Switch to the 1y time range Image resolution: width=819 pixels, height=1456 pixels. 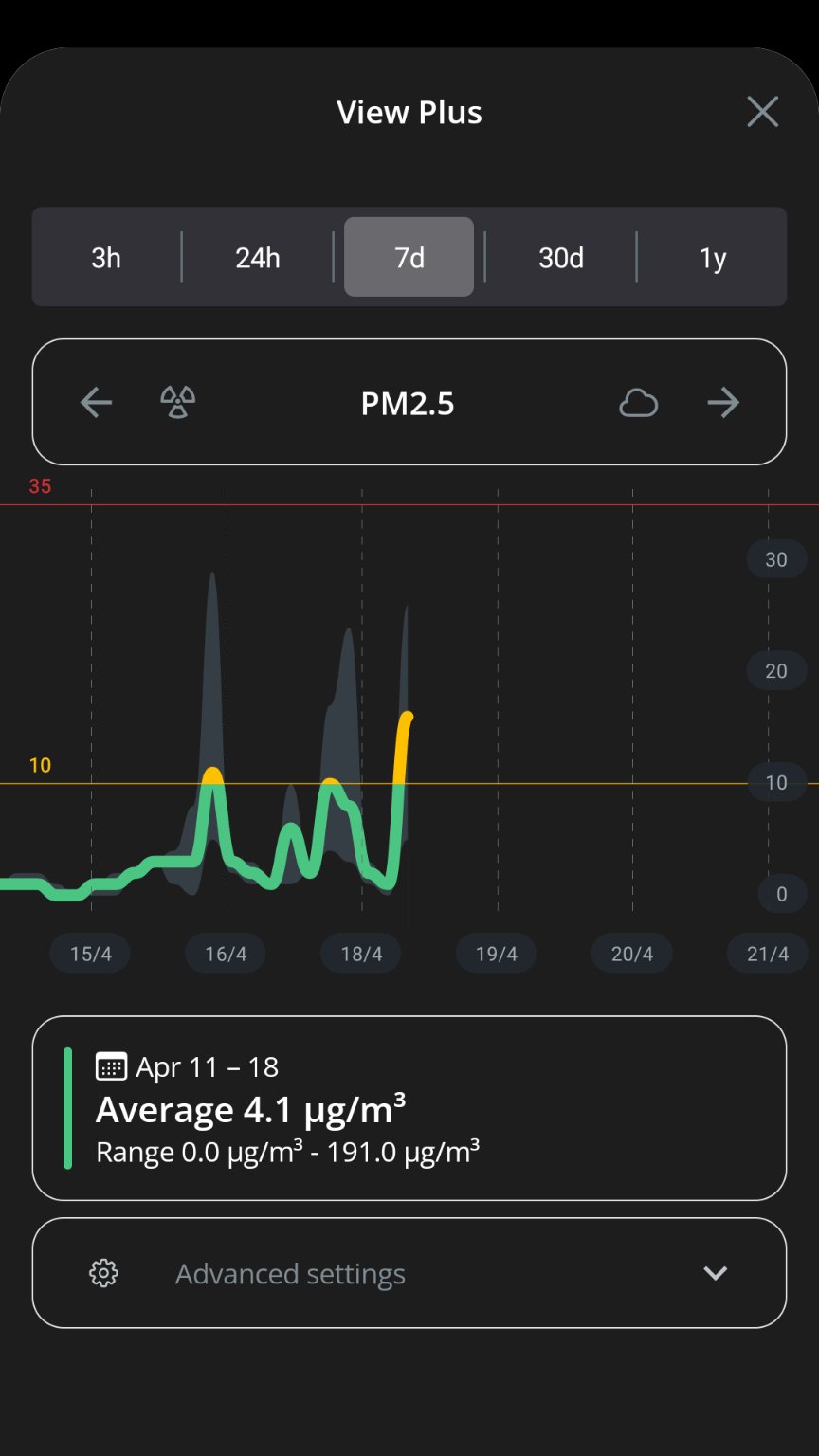[x=712, y=257]
